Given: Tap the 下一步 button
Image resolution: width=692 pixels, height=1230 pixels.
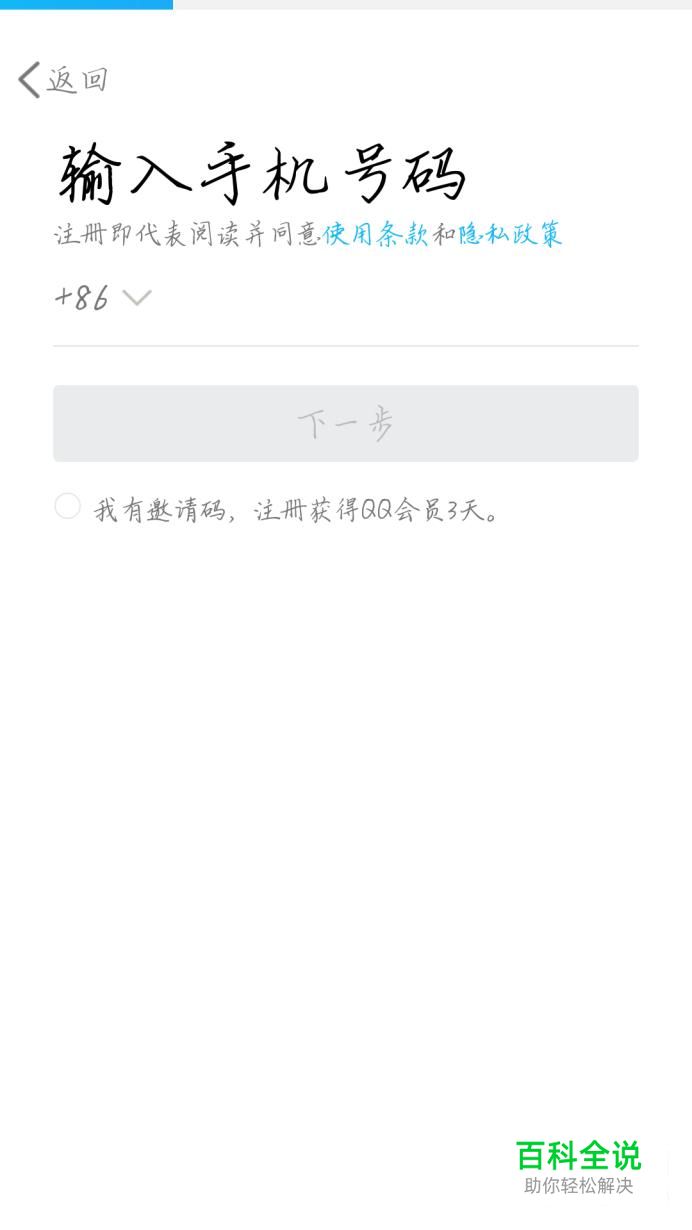Looking at the screenshot, I should point(346,424).
